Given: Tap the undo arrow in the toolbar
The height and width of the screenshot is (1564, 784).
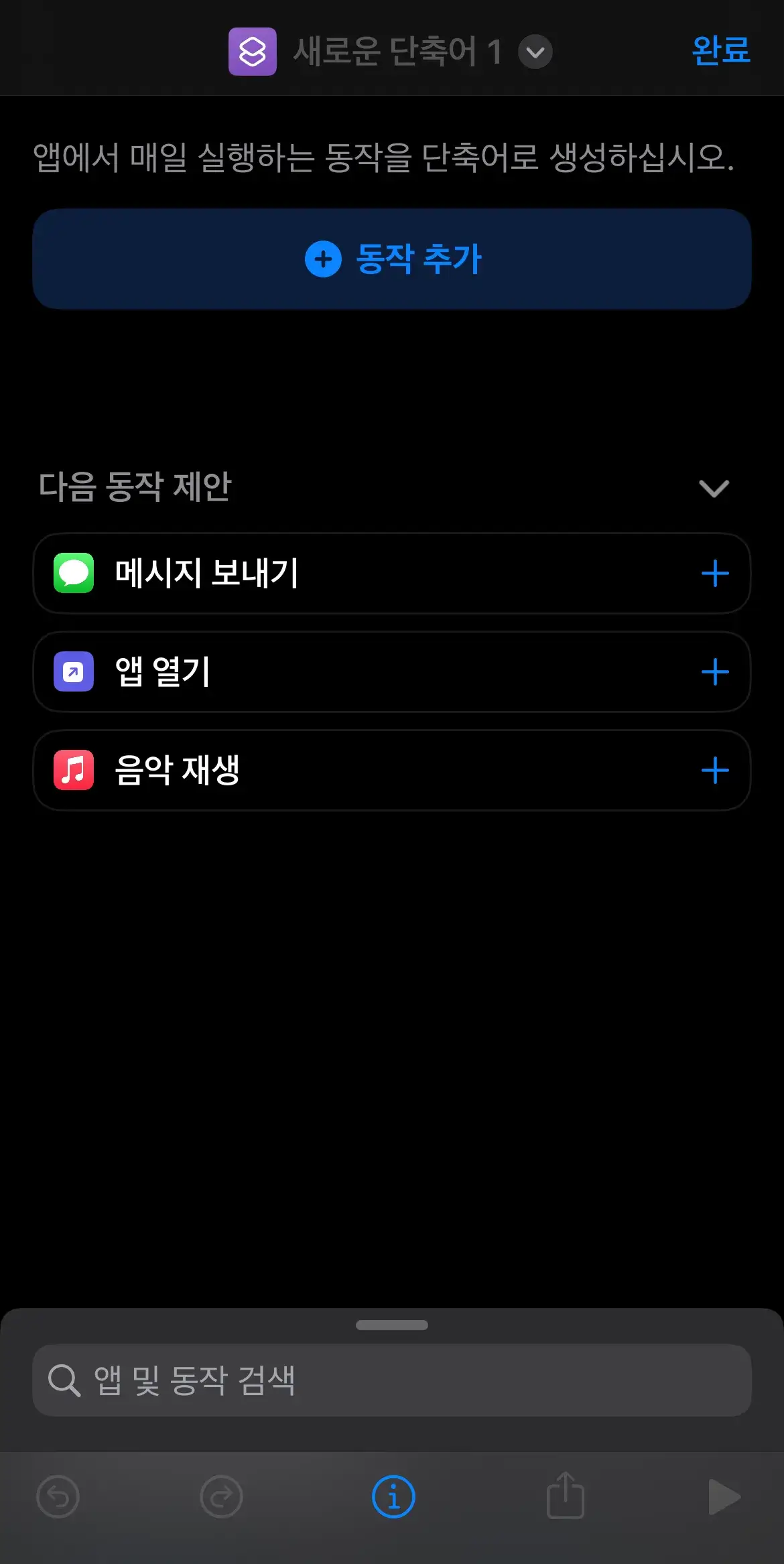Looking at the screenshot, I should 58,1497.
